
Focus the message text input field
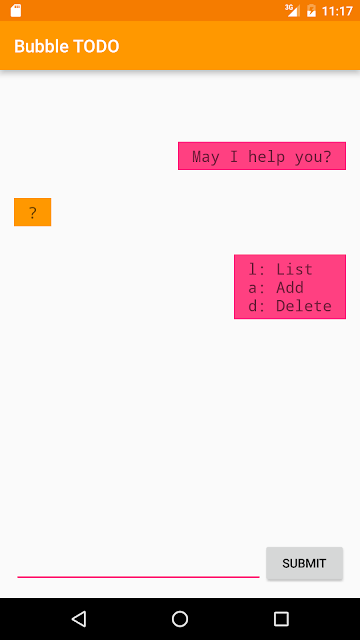[x=138, y=565]
